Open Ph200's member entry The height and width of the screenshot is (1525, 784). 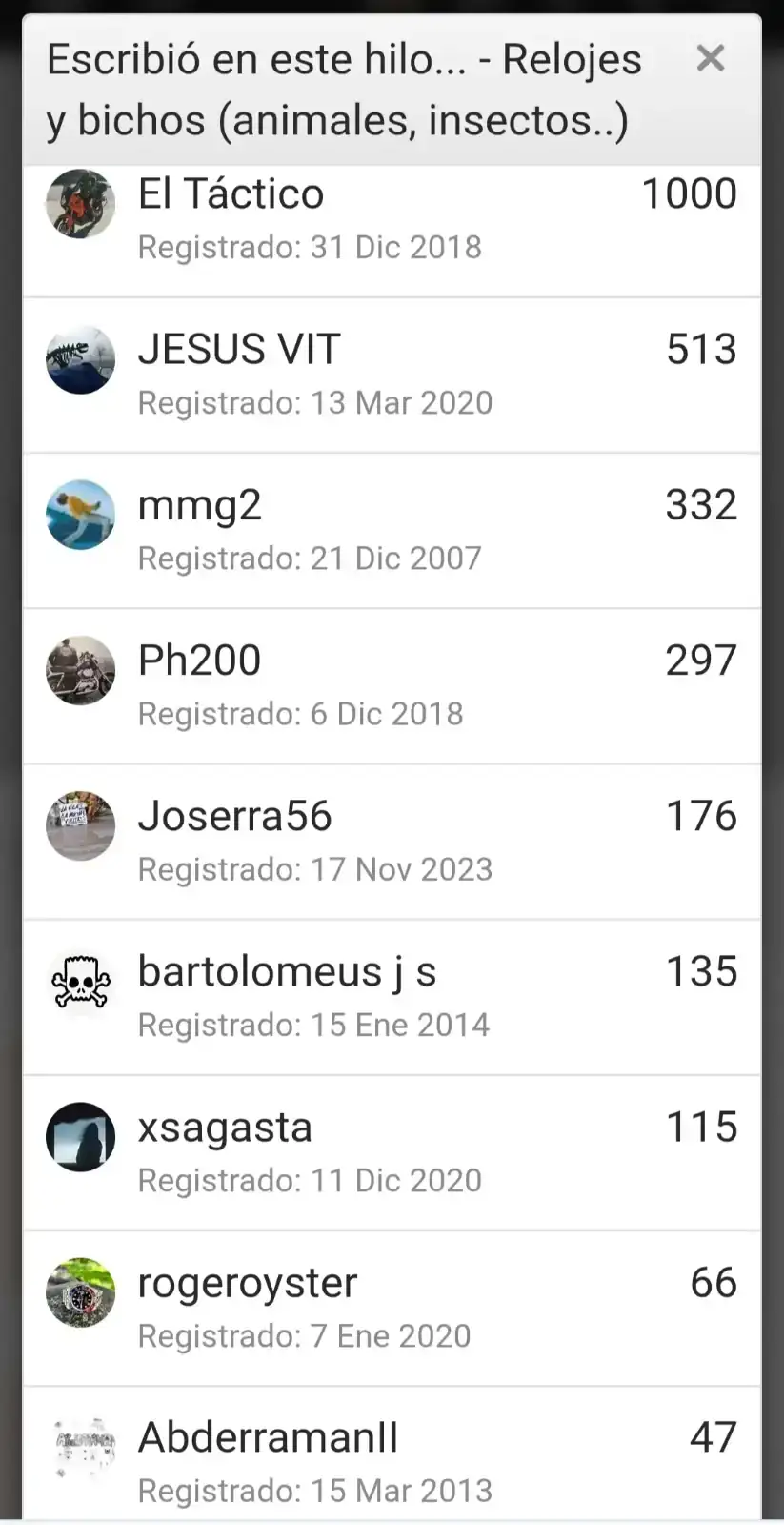coord(199,661)
